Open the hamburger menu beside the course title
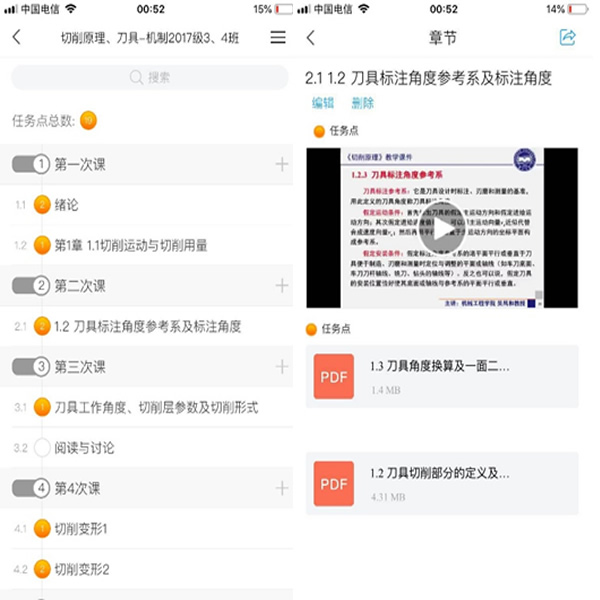Image resolution: width=600 pixels, height=600 pixels. click(x=278, y=38)
